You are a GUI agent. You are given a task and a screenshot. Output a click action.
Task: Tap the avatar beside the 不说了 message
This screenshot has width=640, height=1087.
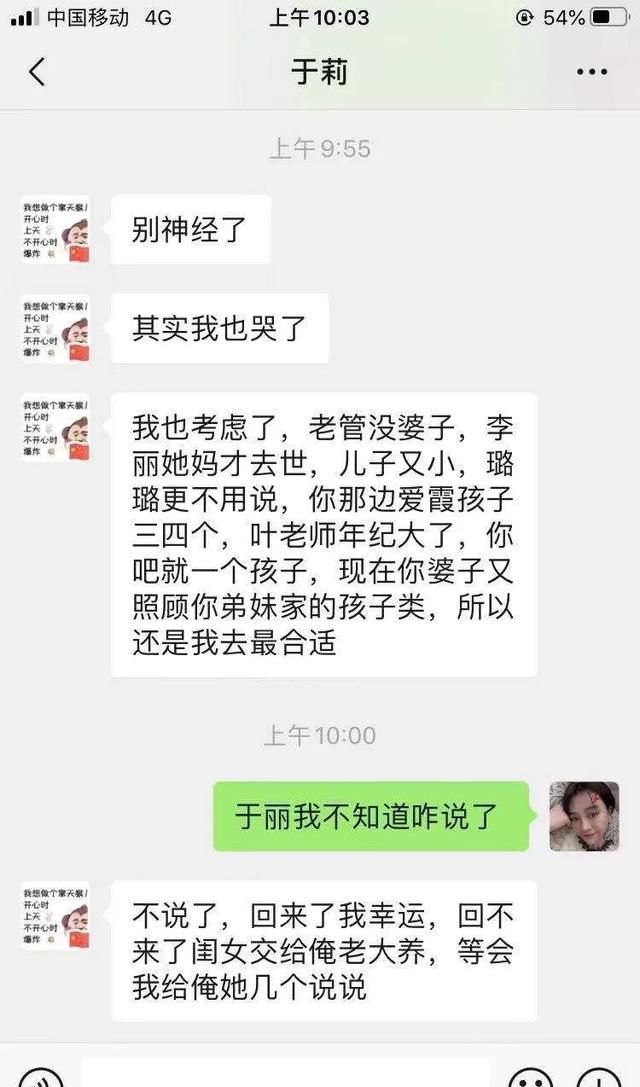click(x=56, y=914)
